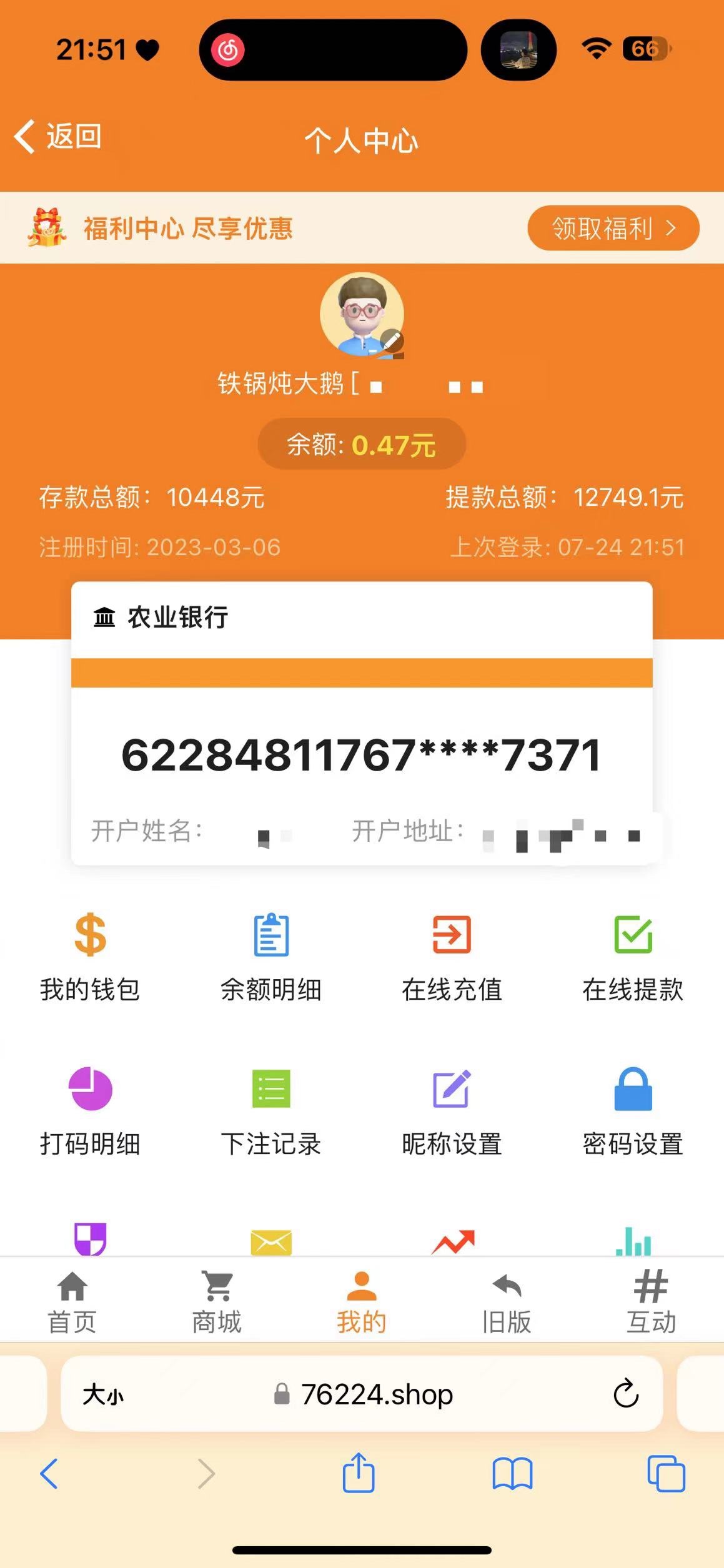724x1568 pixels.
Task: Open Safari bookmarks
Action: (512, 1474)
